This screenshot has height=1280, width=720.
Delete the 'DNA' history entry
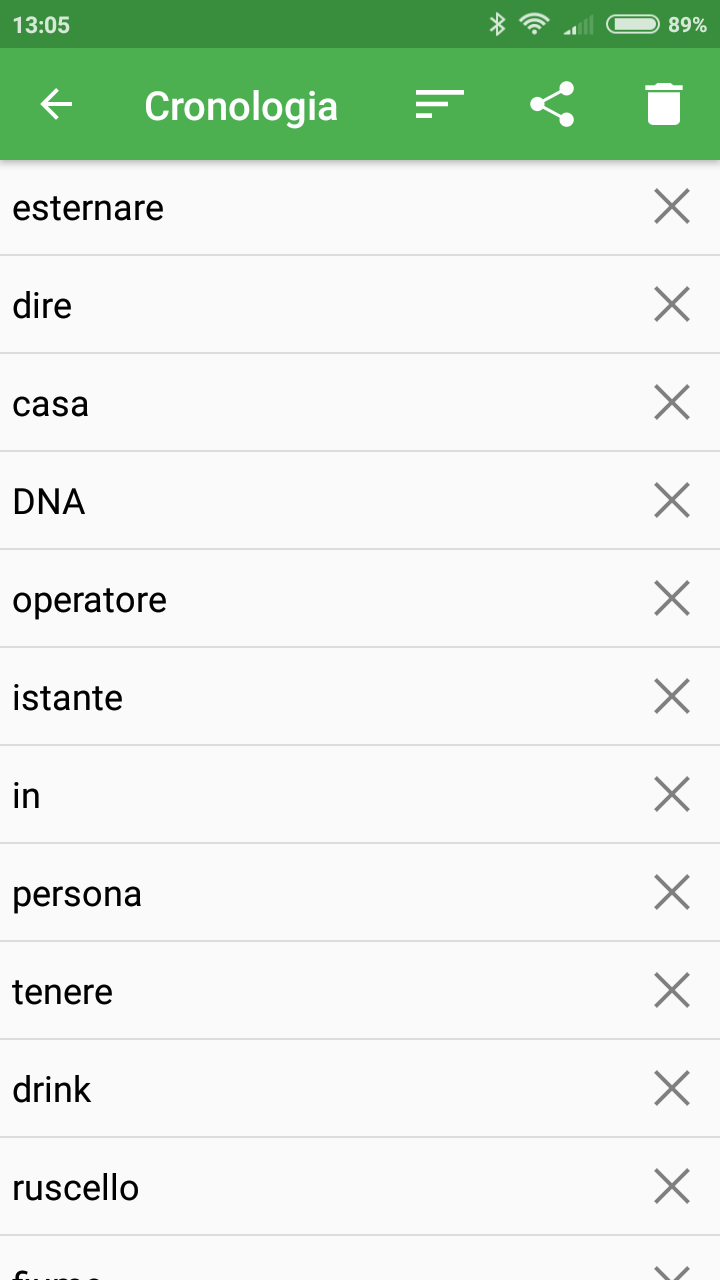point(671,500)
